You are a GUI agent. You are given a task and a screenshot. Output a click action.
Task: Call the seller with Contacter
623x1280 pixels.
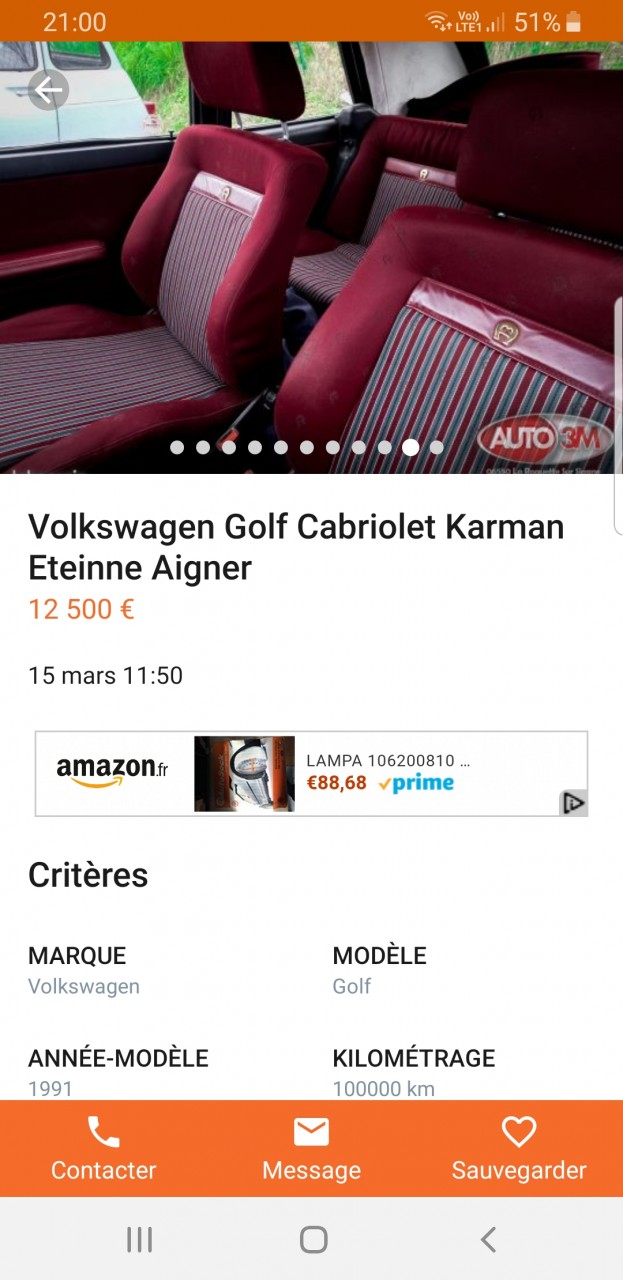tap(103, 1149)
